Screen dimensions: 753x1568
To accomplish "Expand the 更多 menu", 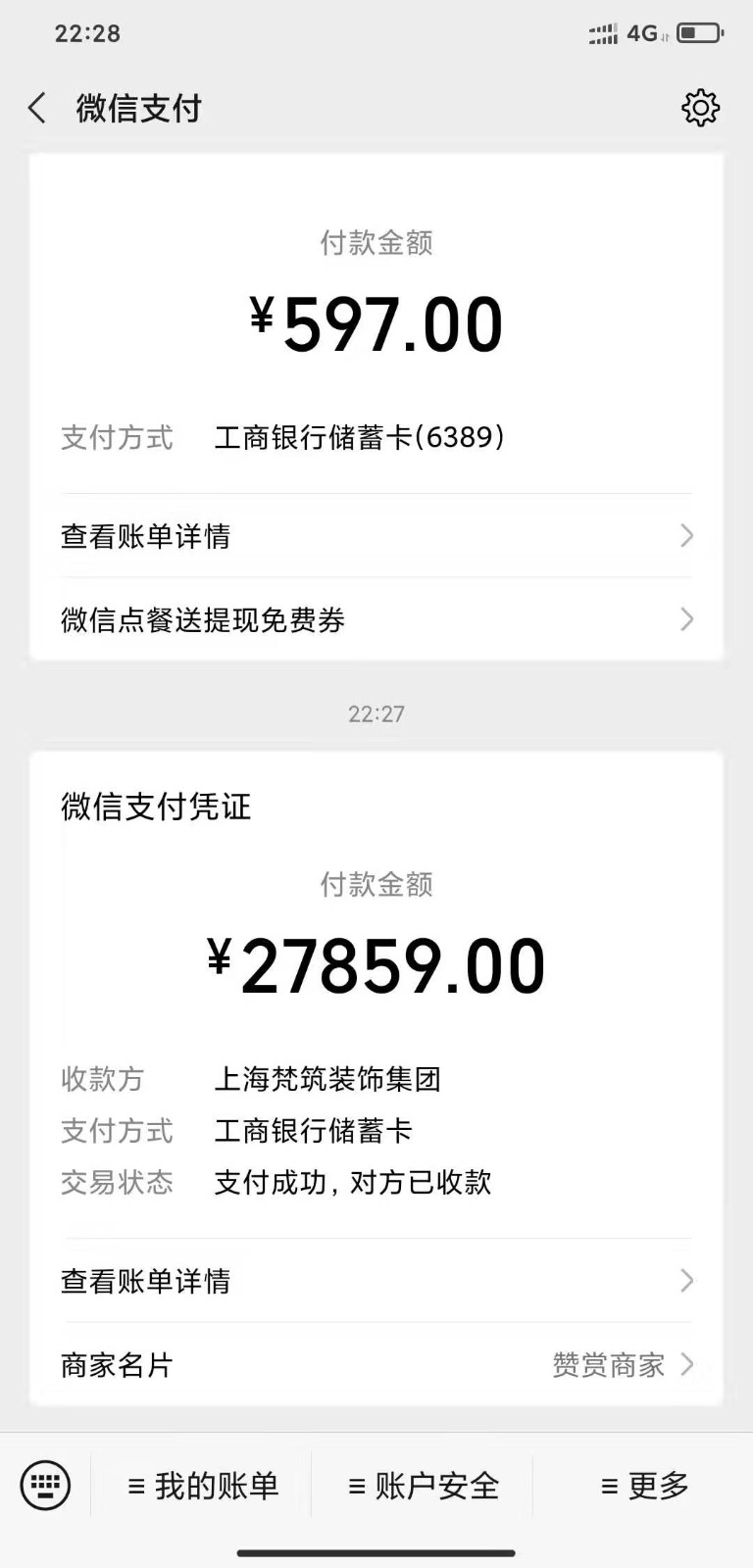I will point(644,1486).
